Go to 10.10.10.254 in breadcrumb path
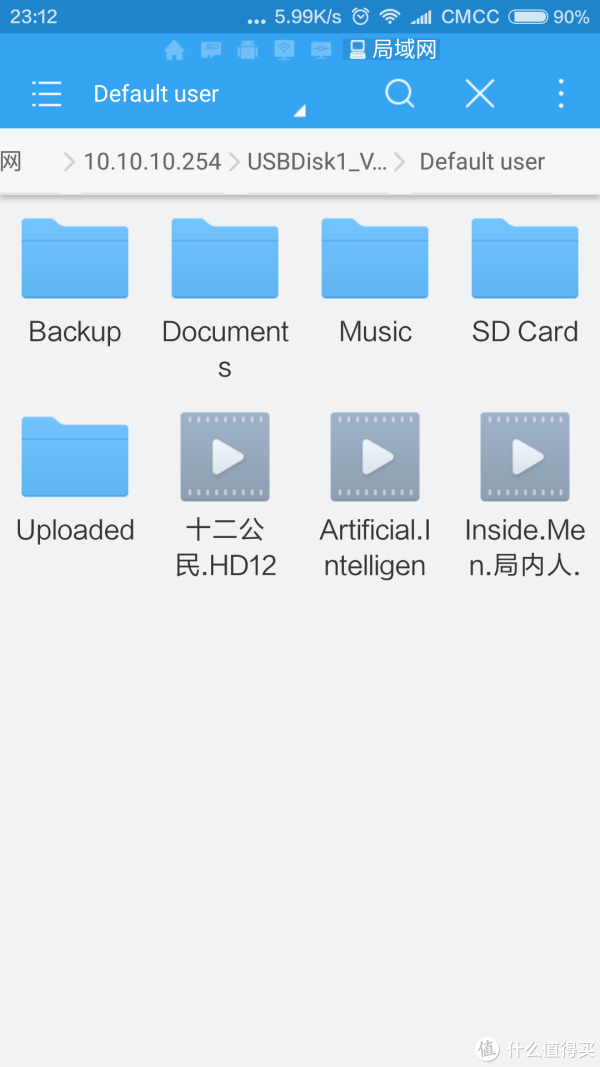The image size is (600, 1067). click(x=152, y=162)
